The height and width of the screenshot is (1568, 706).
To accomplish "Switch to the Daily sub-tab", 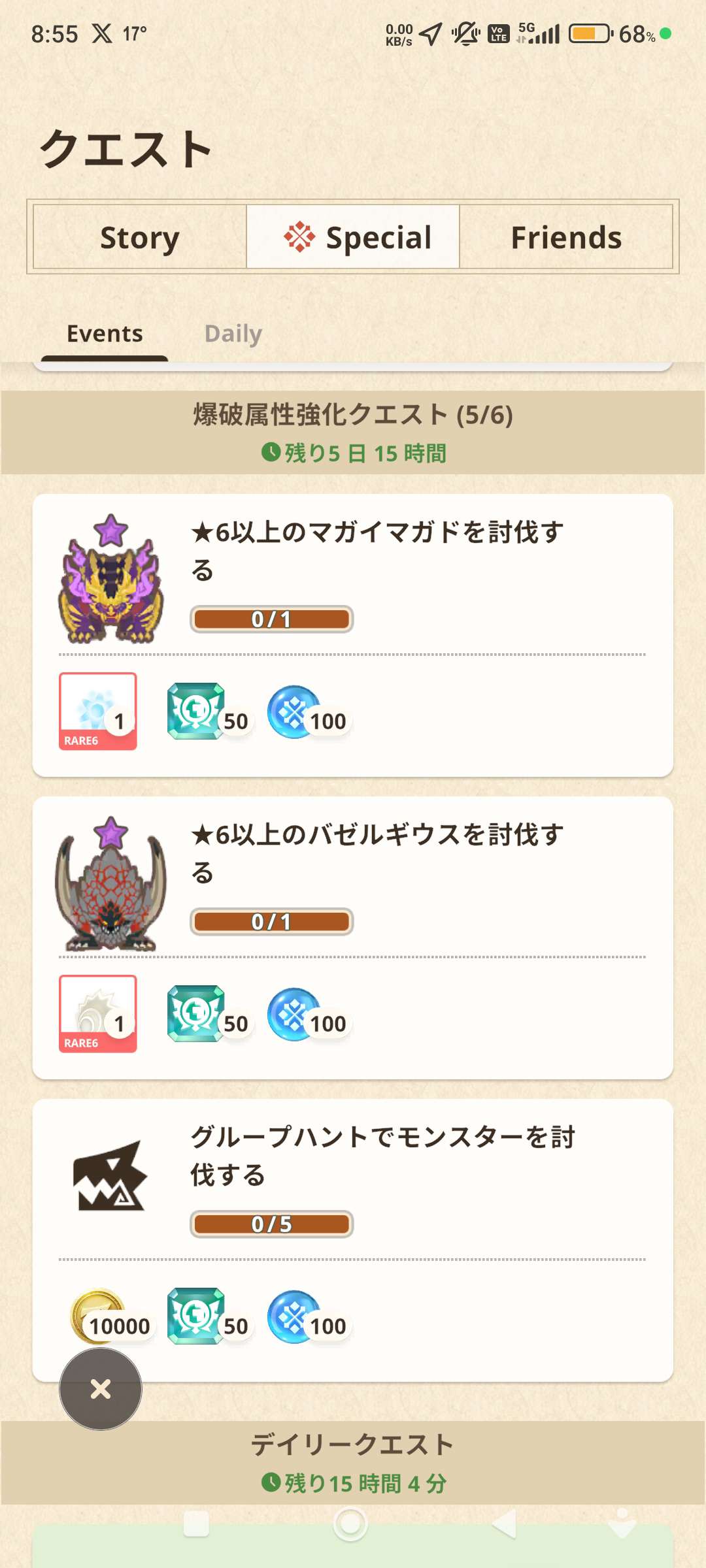I will (233, 334).
